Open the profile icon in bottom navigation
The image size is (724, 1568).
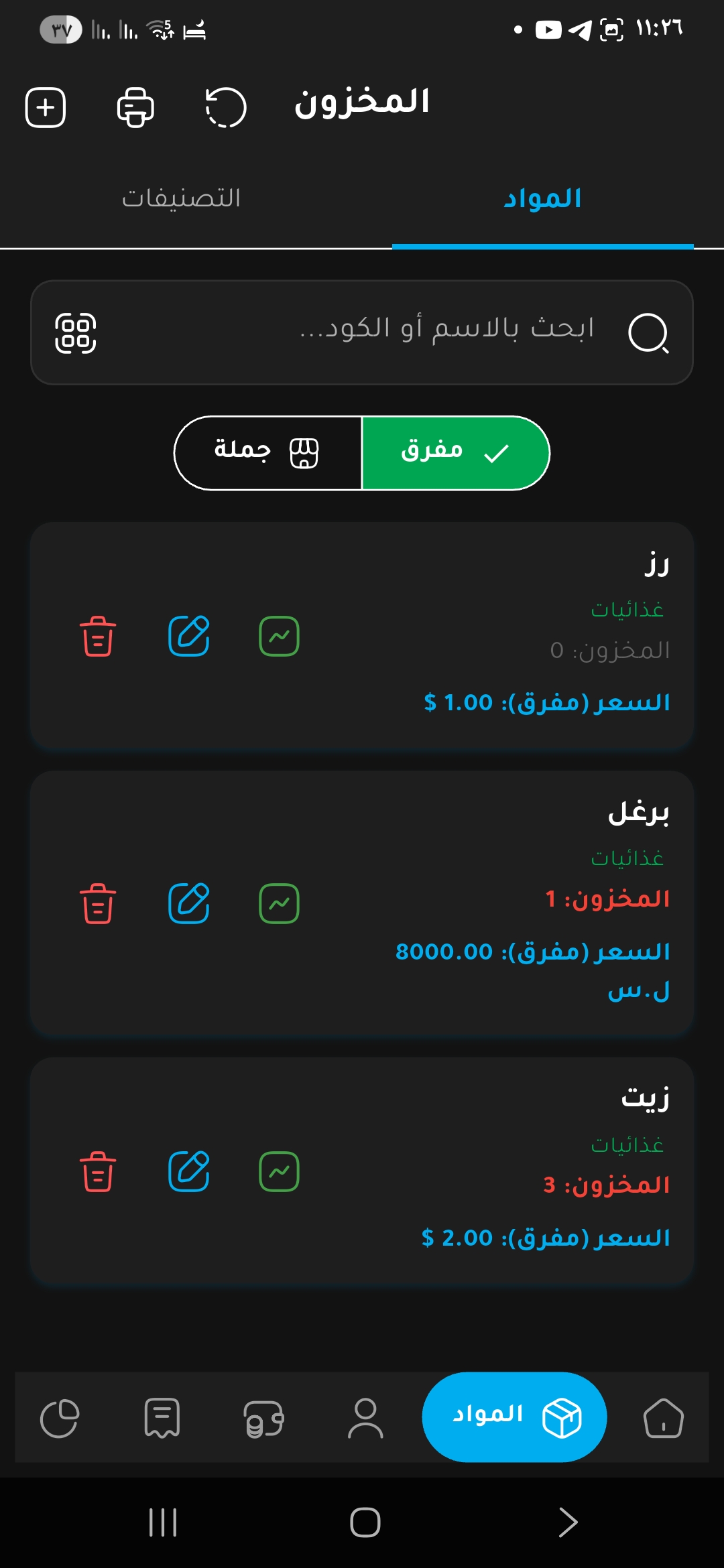point(365,1417)
